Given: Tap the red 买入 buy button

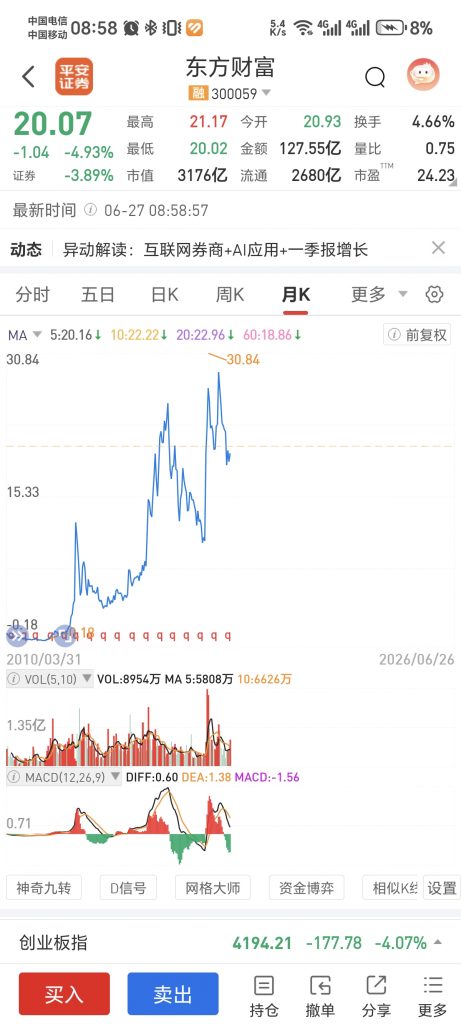Looking at the screenshot, I should coord(64,994).
